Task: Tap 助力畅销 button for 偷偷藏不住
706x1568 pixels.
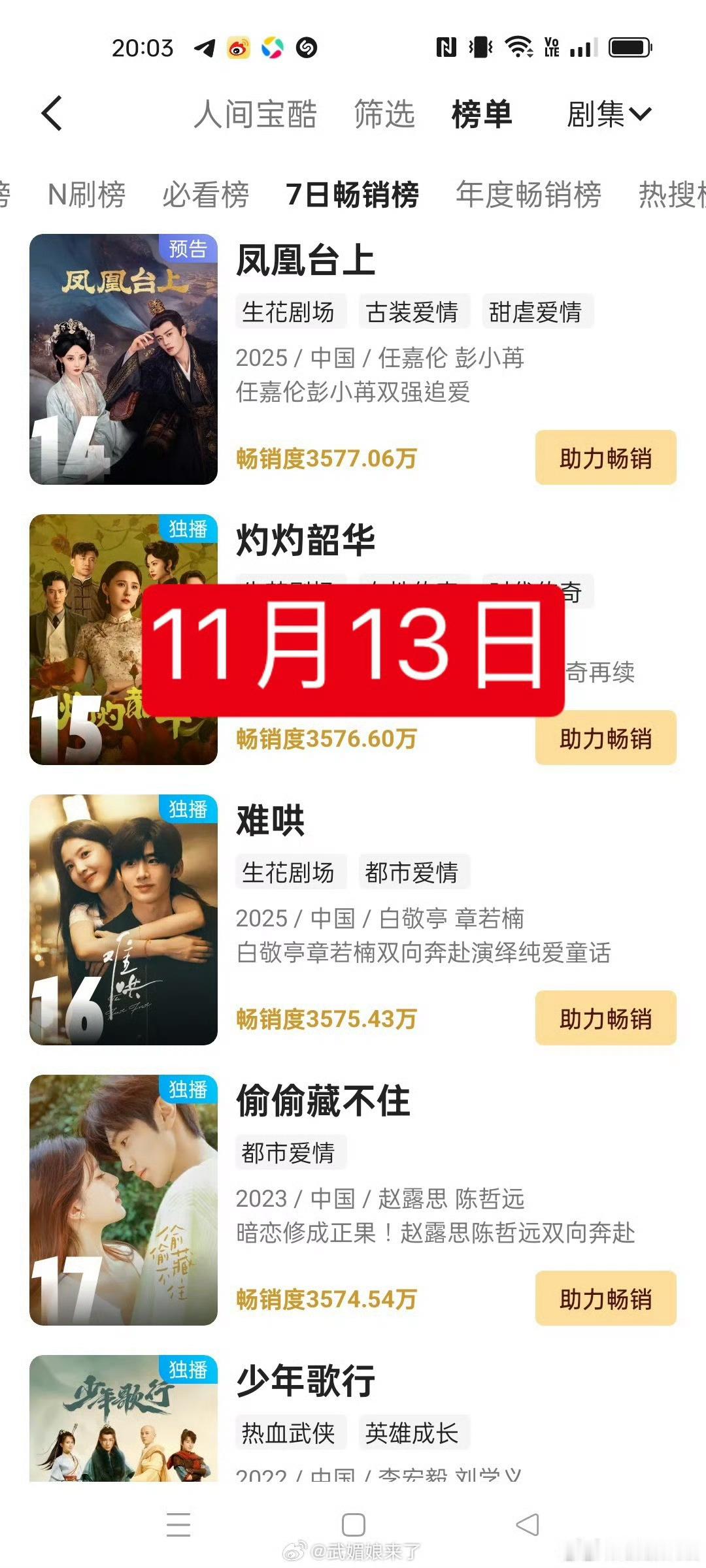Action: coord(604,1299)
